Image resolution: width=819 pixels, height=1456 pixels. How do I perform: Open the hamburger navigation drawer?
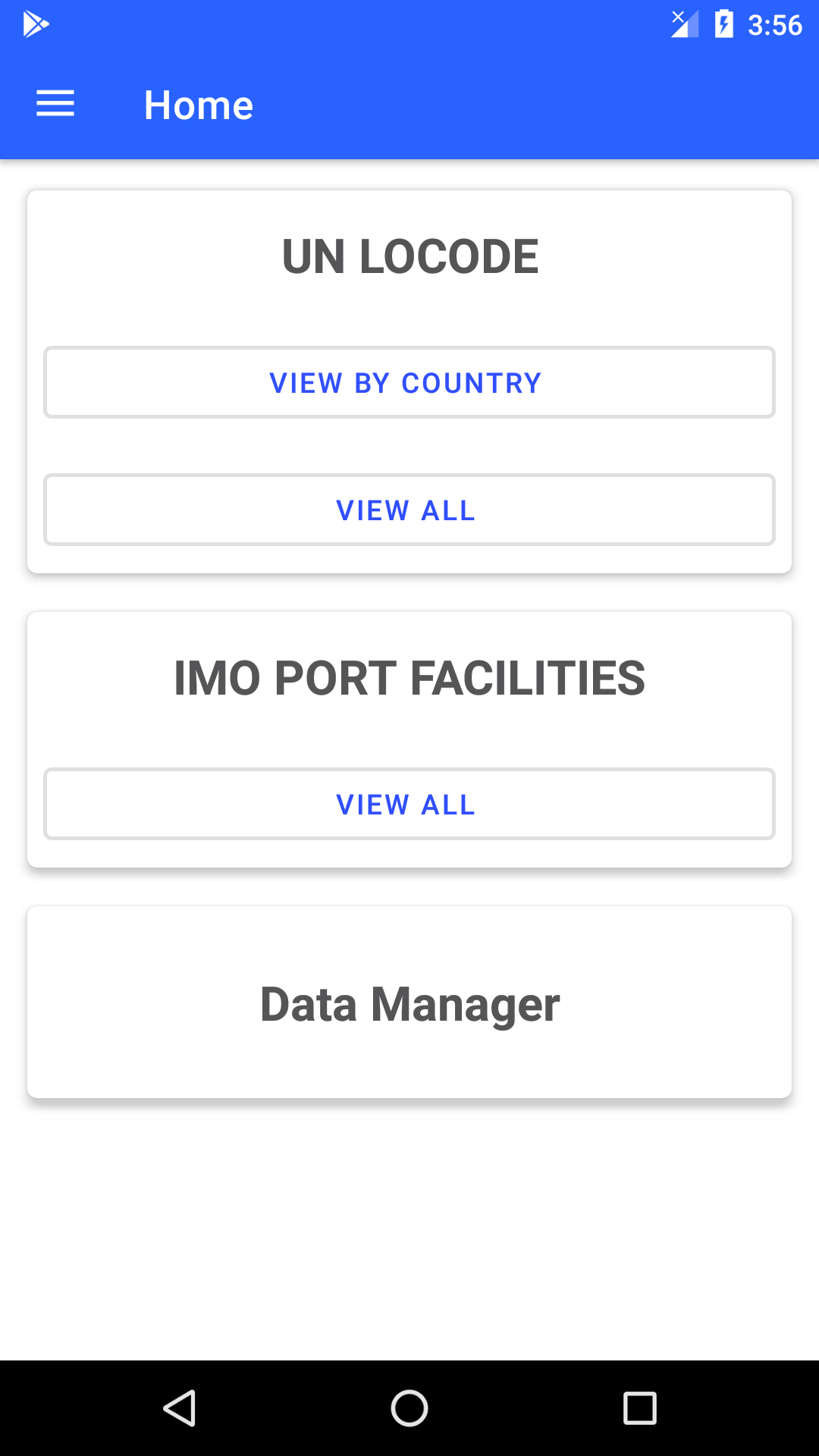pyautogui.click(x=55, y=104)
